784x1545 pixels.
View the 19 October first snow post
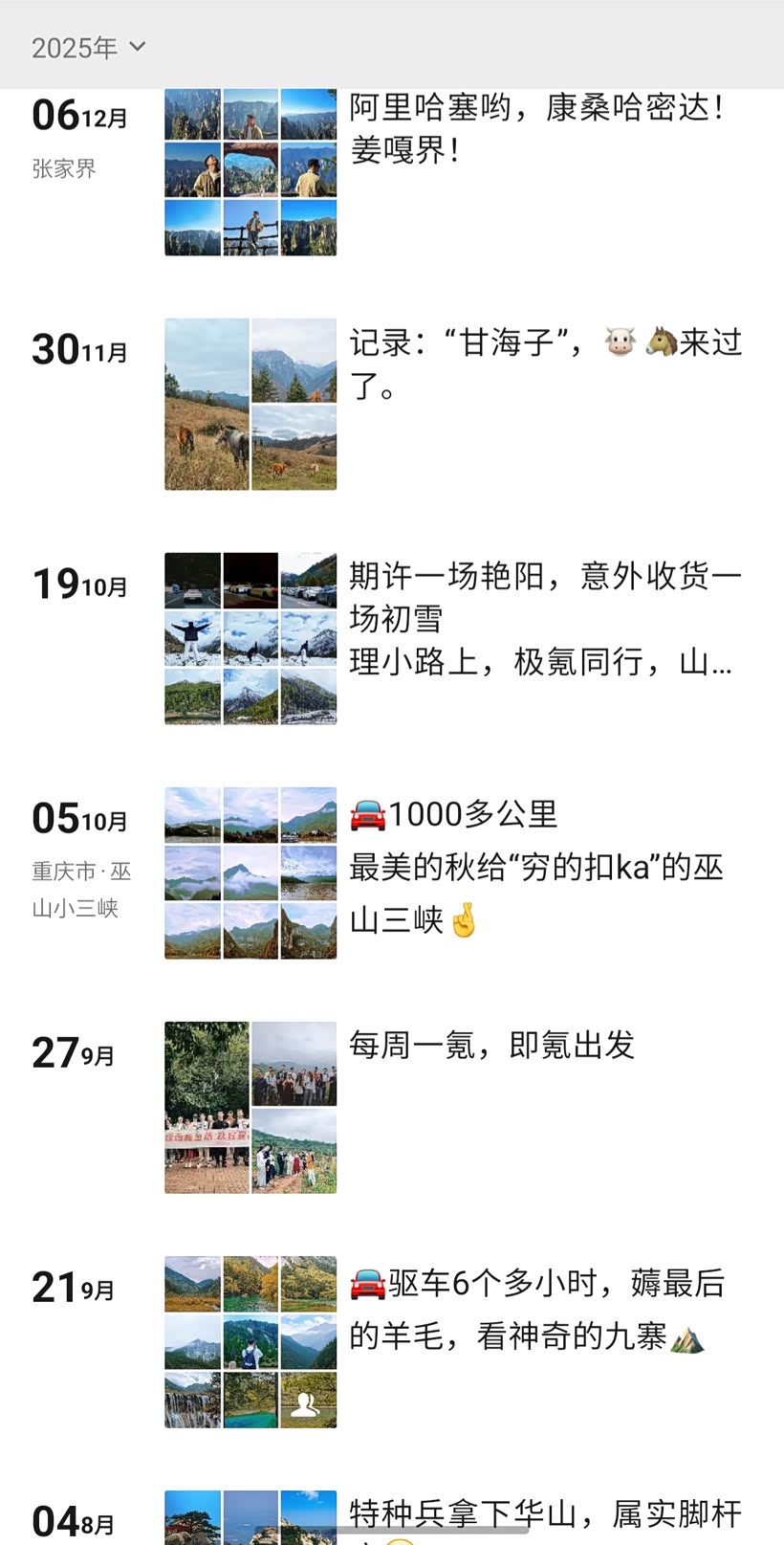click(543, 618)
